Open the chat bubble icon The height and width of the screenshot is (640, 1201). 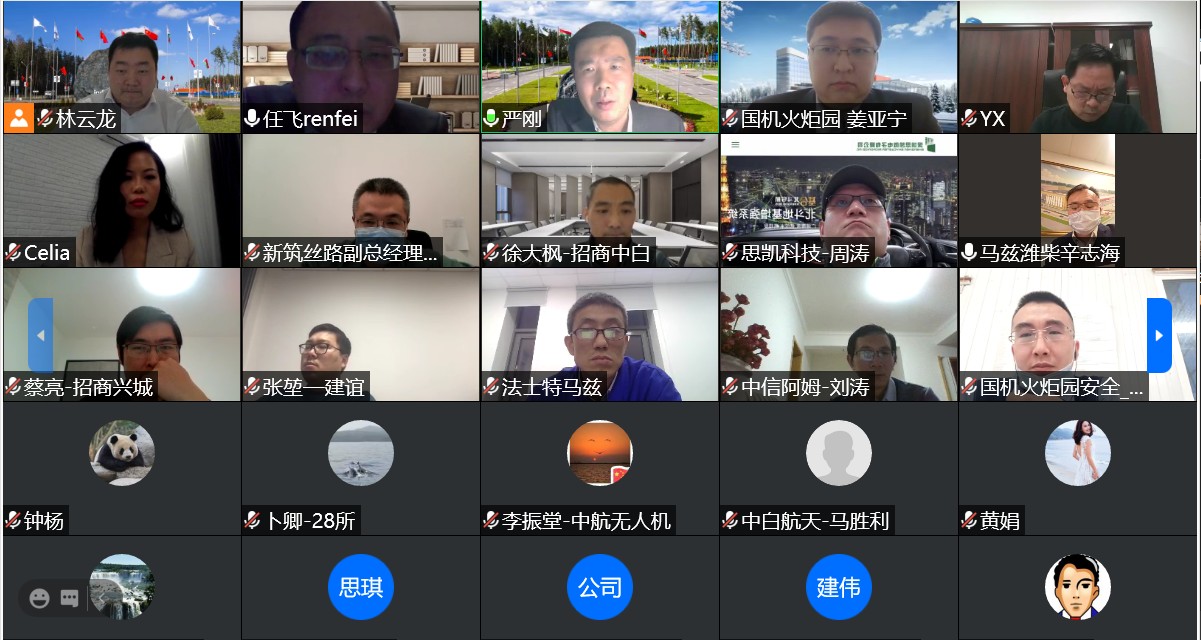point(69,598)
